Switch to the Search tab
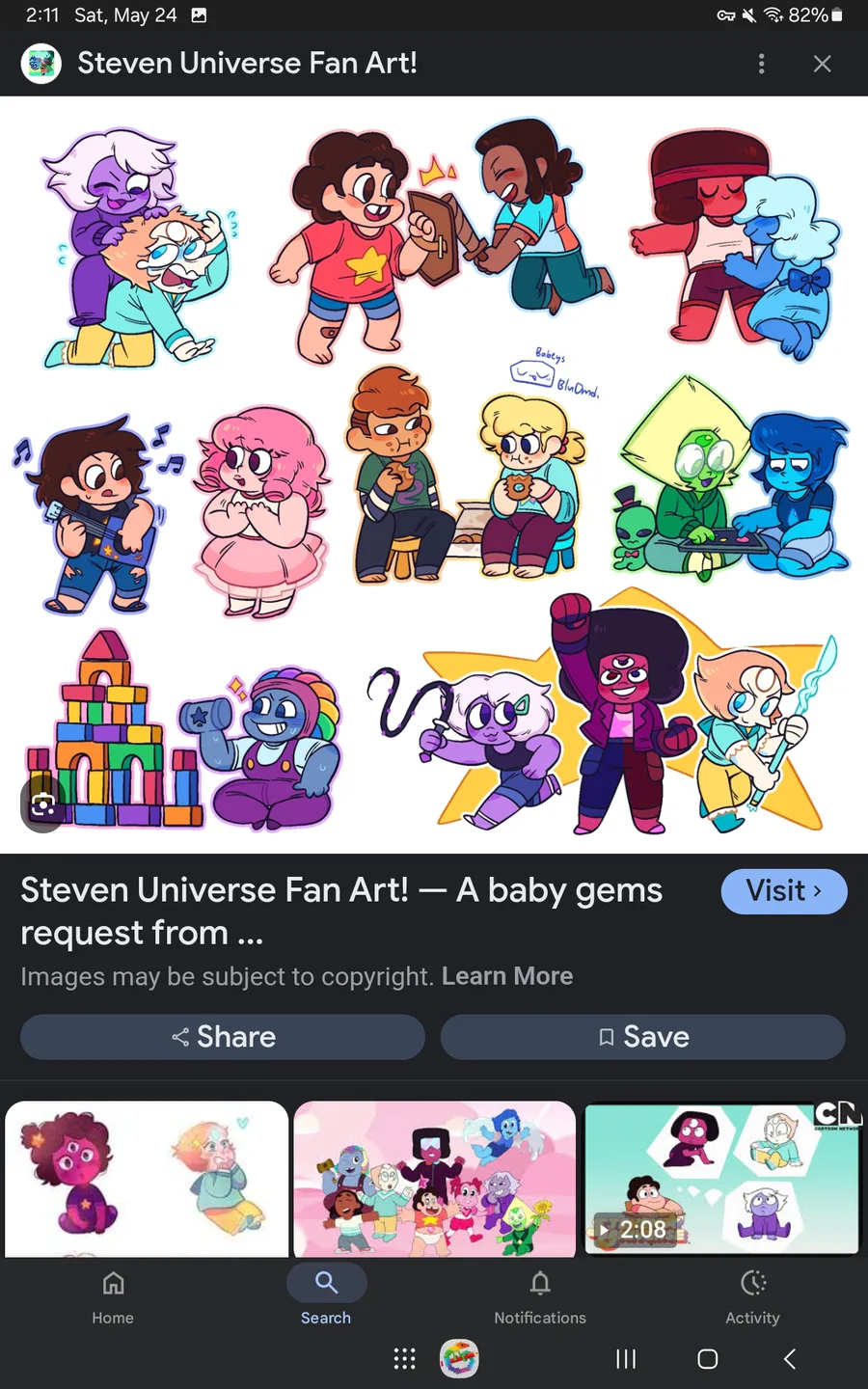 pyautogui.click(x=326, y=1297)
